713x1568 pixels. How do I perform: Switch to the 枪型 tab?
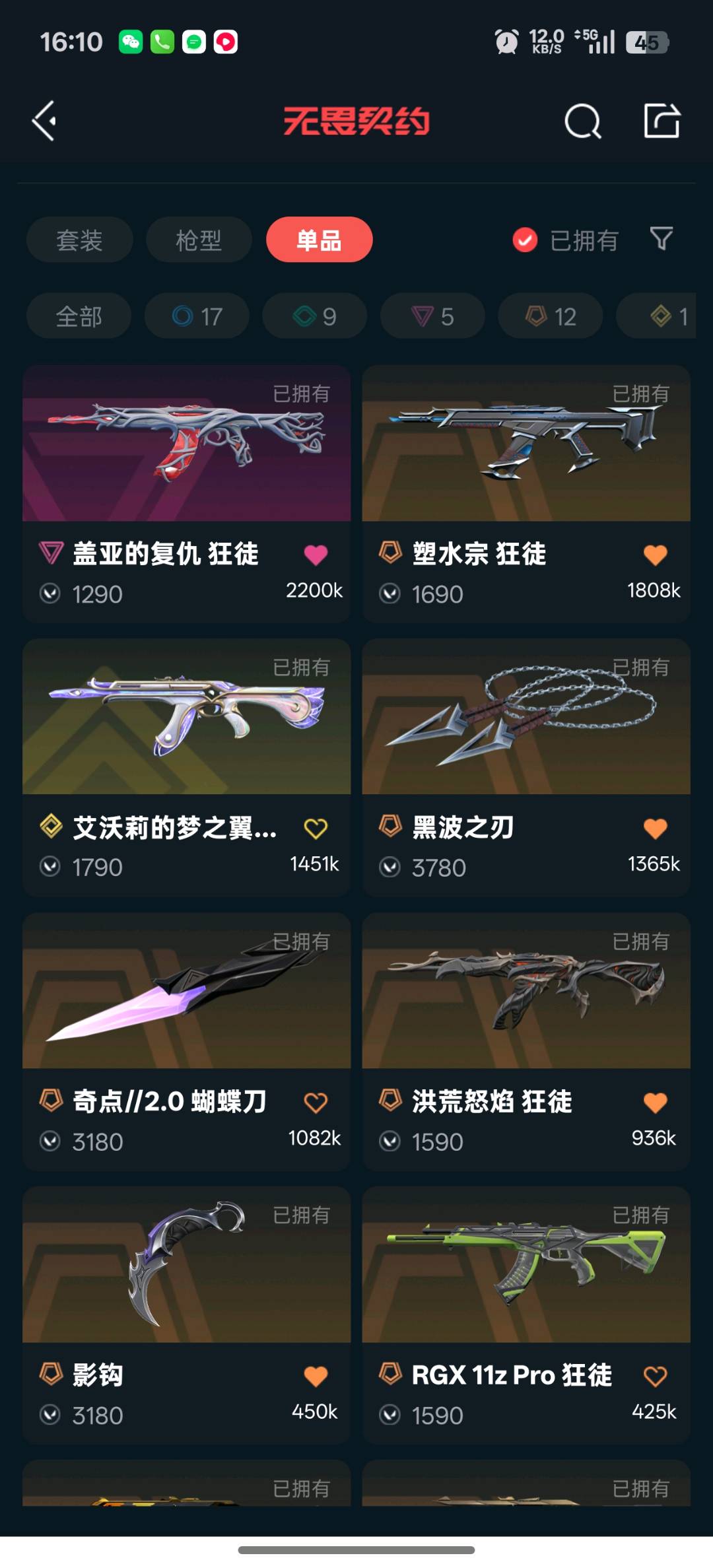coord(199,240)
